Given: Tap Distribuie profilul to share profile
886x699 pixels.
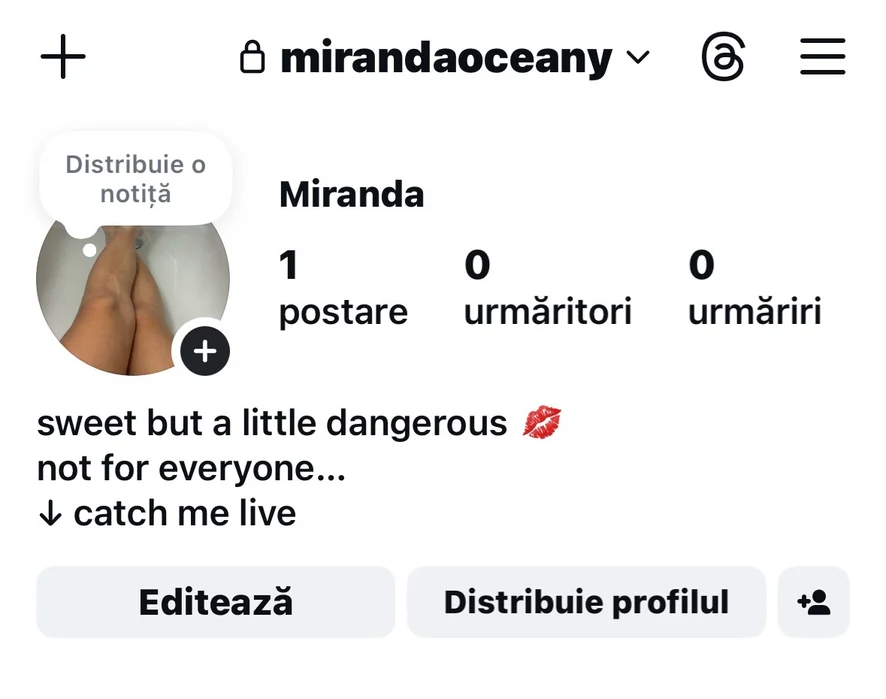Looking at the screenshot, I should [x=586, y=602].
